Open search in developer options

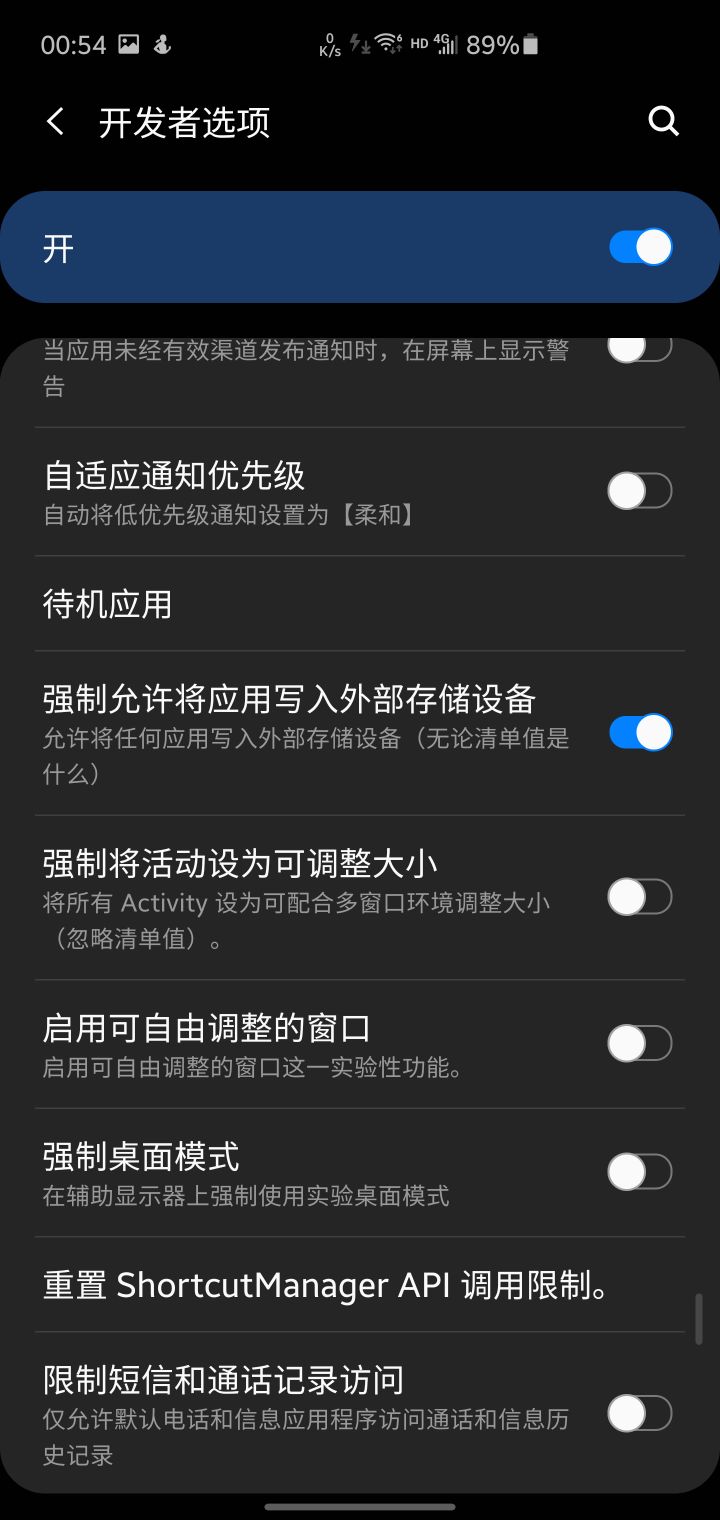[663, 121]
